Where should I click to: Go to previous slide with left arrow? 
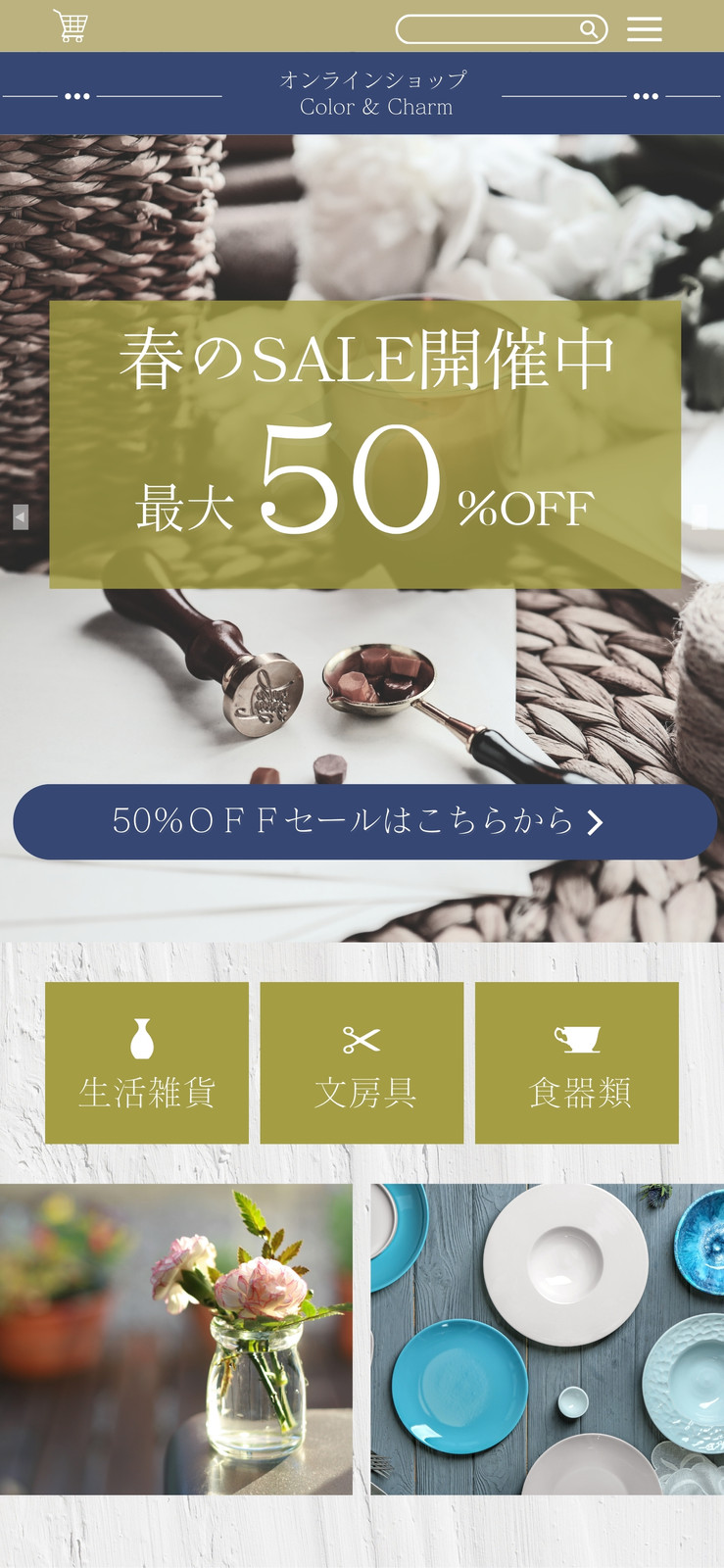(x=21, y=516)
